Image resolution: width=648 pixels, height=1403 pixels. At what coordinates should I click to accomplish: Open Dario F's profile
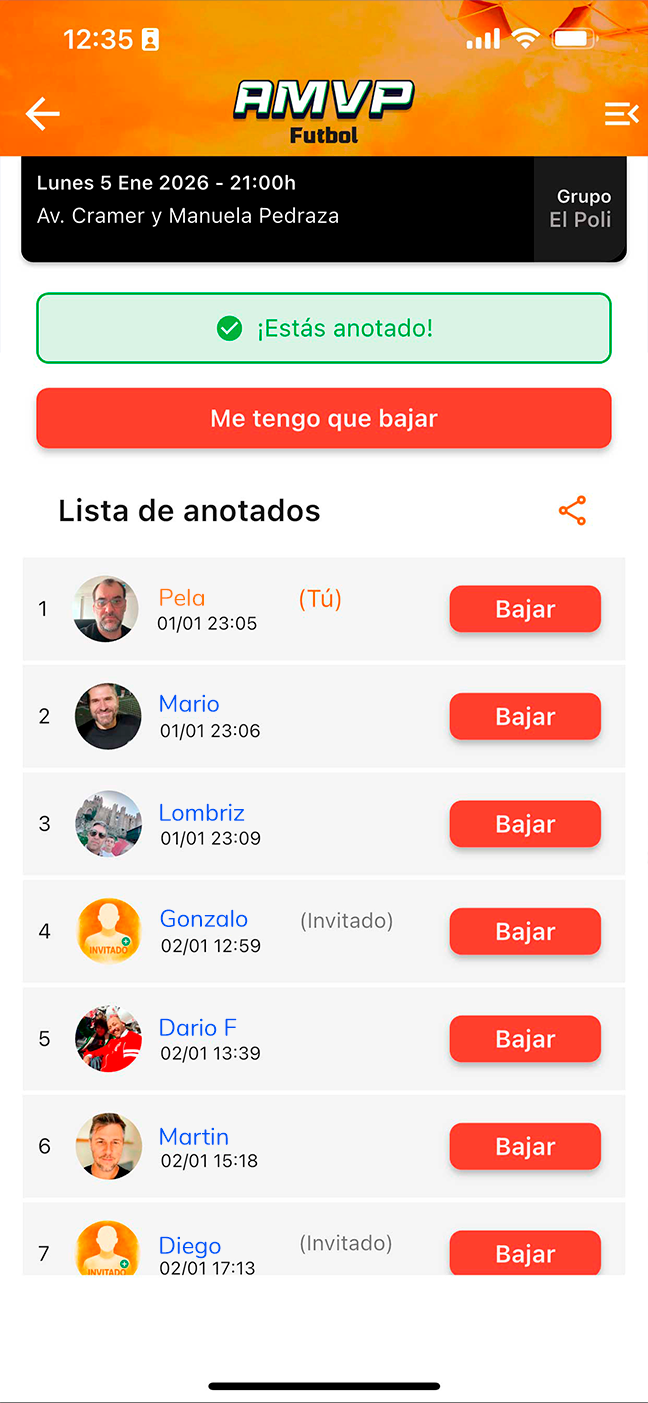click(x=197, y=1028)
